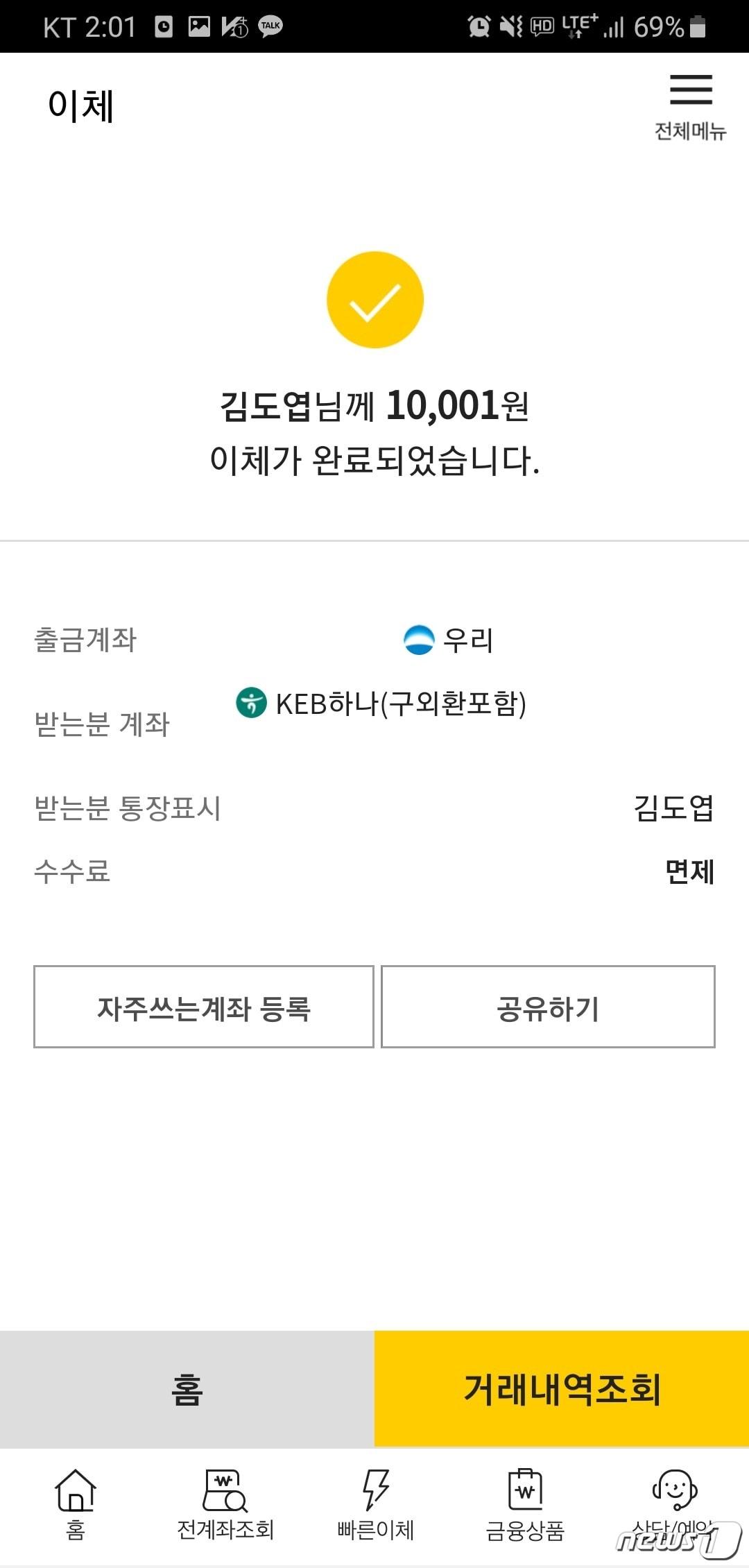Tap the recipient name 김도엽 in 받는분 통장표시
This screenshot has width=749, height=1568.
674,809
